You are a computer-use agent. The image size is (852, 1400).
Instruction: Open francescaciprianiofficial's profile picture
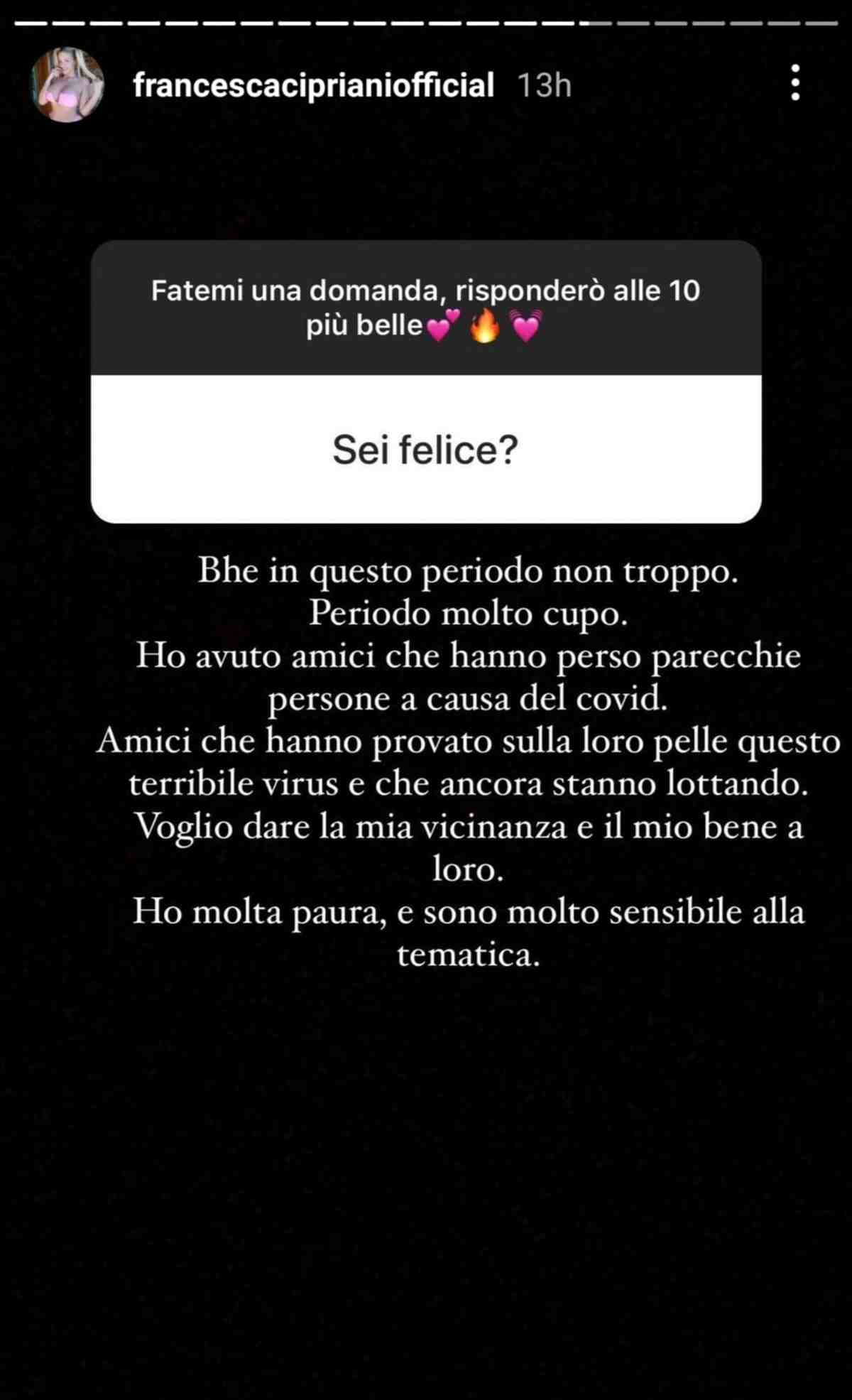pos(67,85)
